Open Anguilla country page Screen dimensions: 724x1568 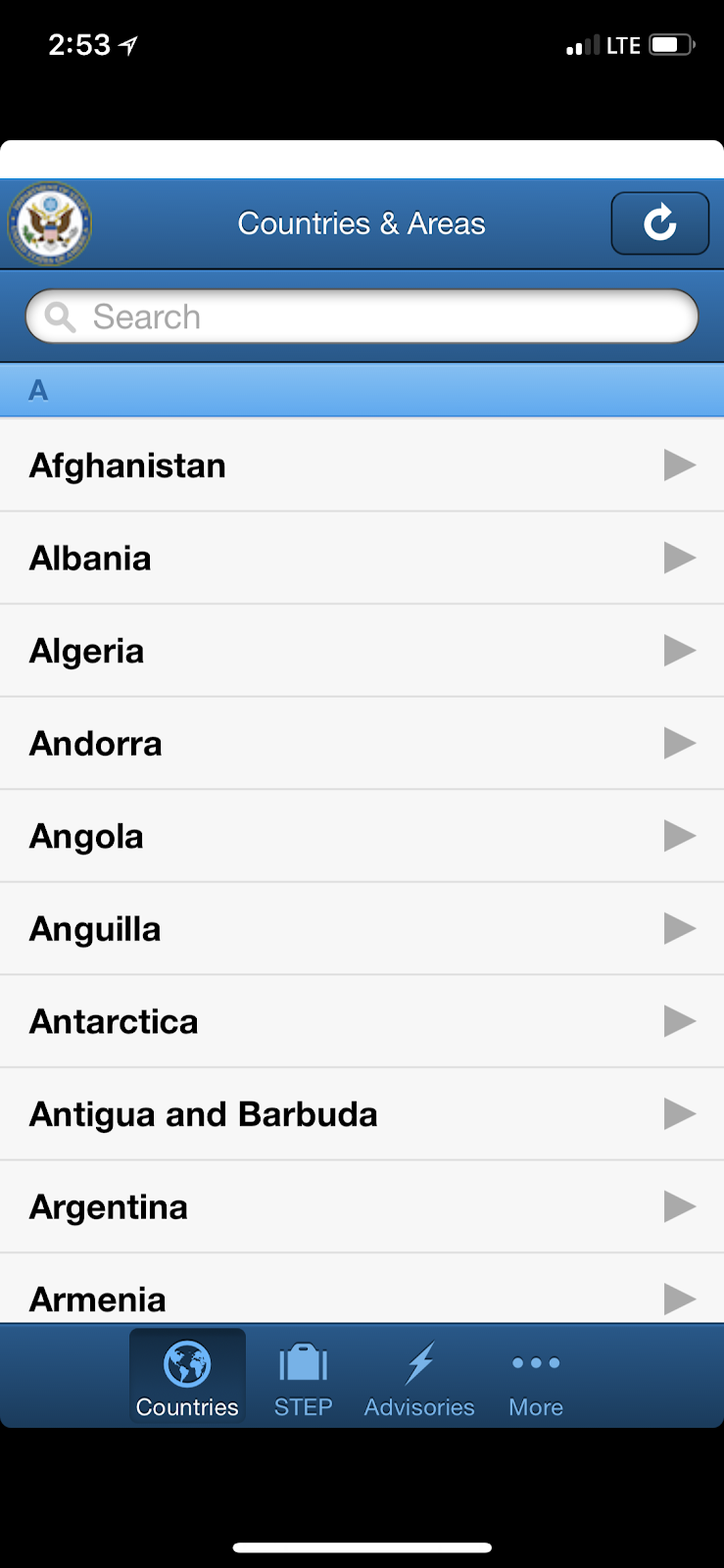pyautogui.click(x=362, y=928)
